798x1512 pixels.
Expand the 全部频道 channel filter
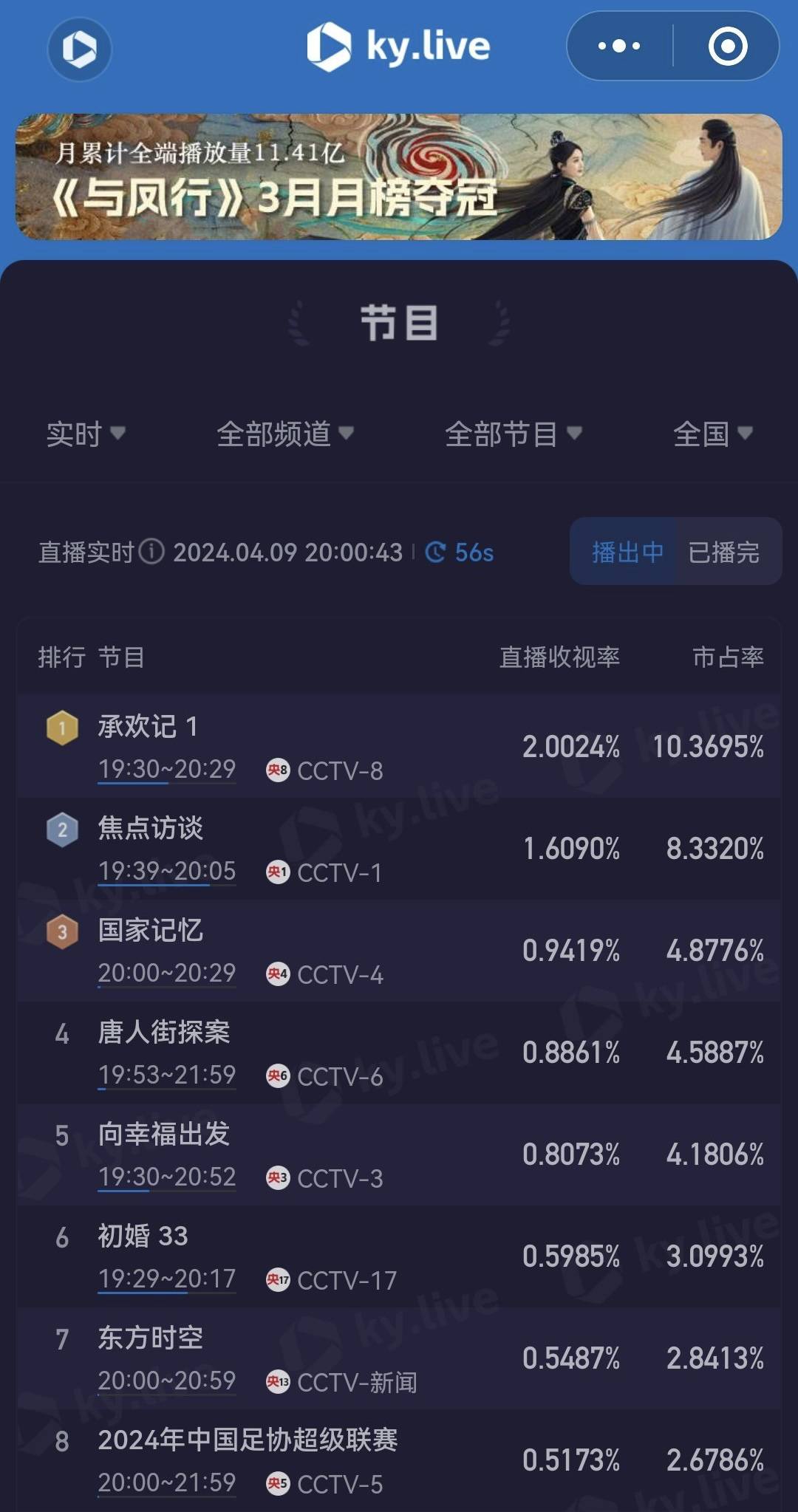285,434
